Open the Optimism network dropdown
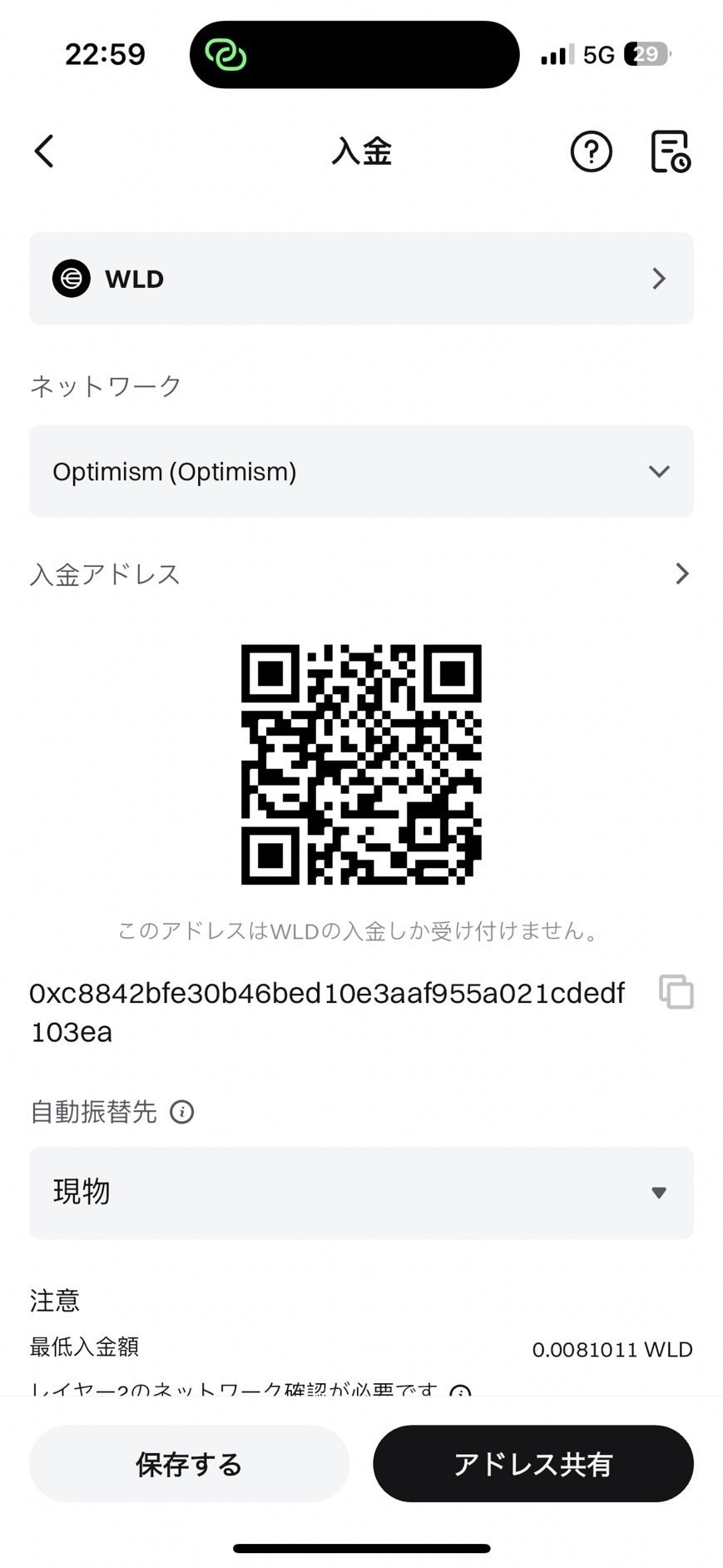Image resolution: width=723 pixels, height=1568 pixels. (x=361, y=472)
